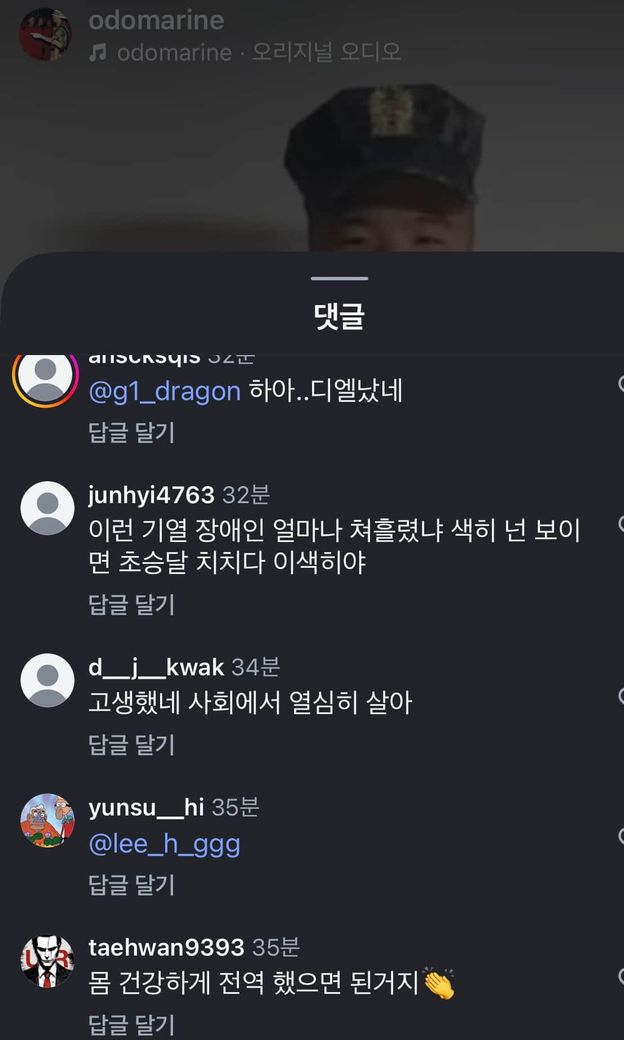624x1040 pixels.
Task: Reply to yunsu__hi's comment
Action: coord(131,884)
